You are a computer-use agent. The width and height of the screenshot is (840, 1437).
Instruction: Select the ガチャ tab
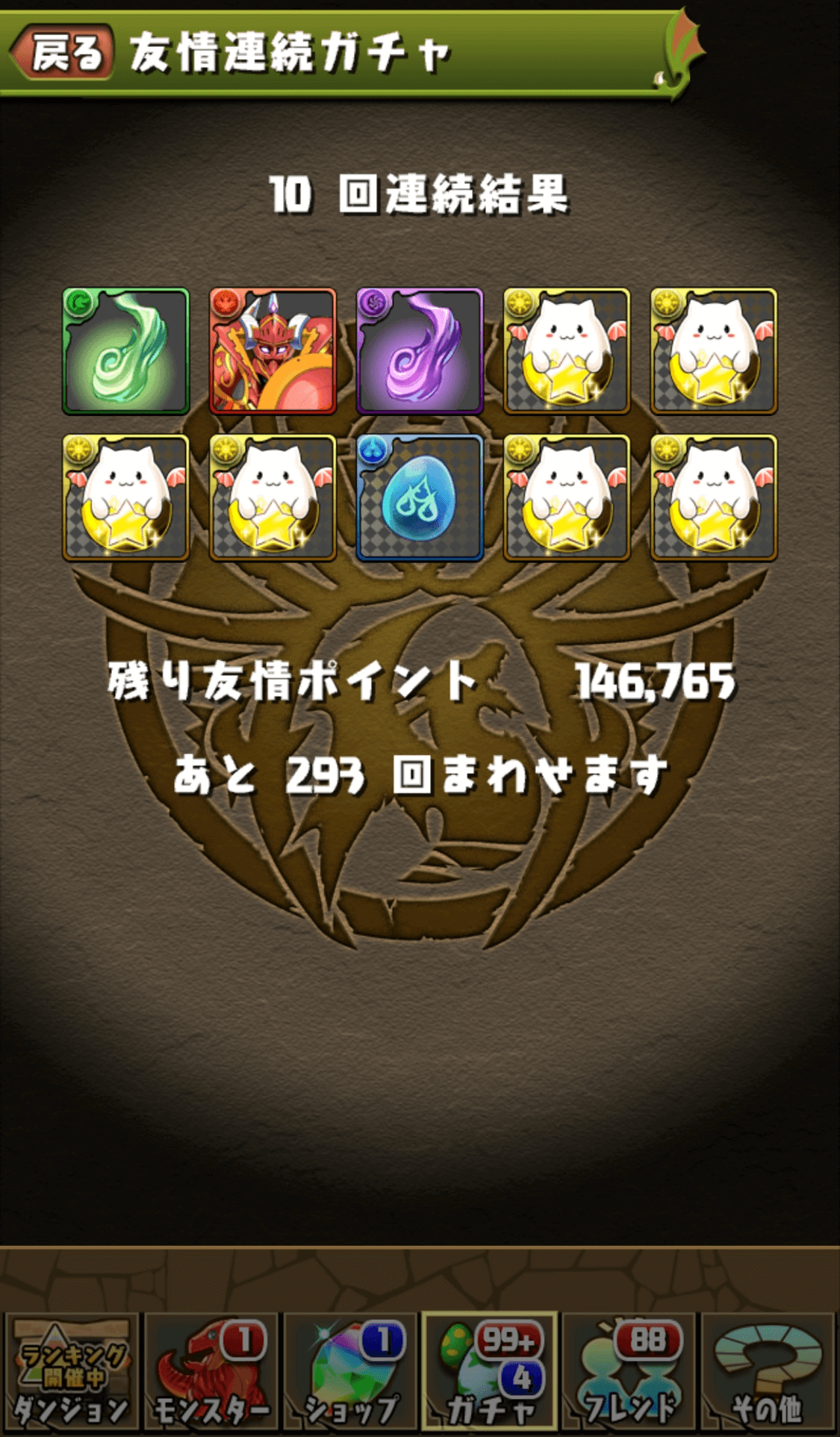coord(490,1373)
